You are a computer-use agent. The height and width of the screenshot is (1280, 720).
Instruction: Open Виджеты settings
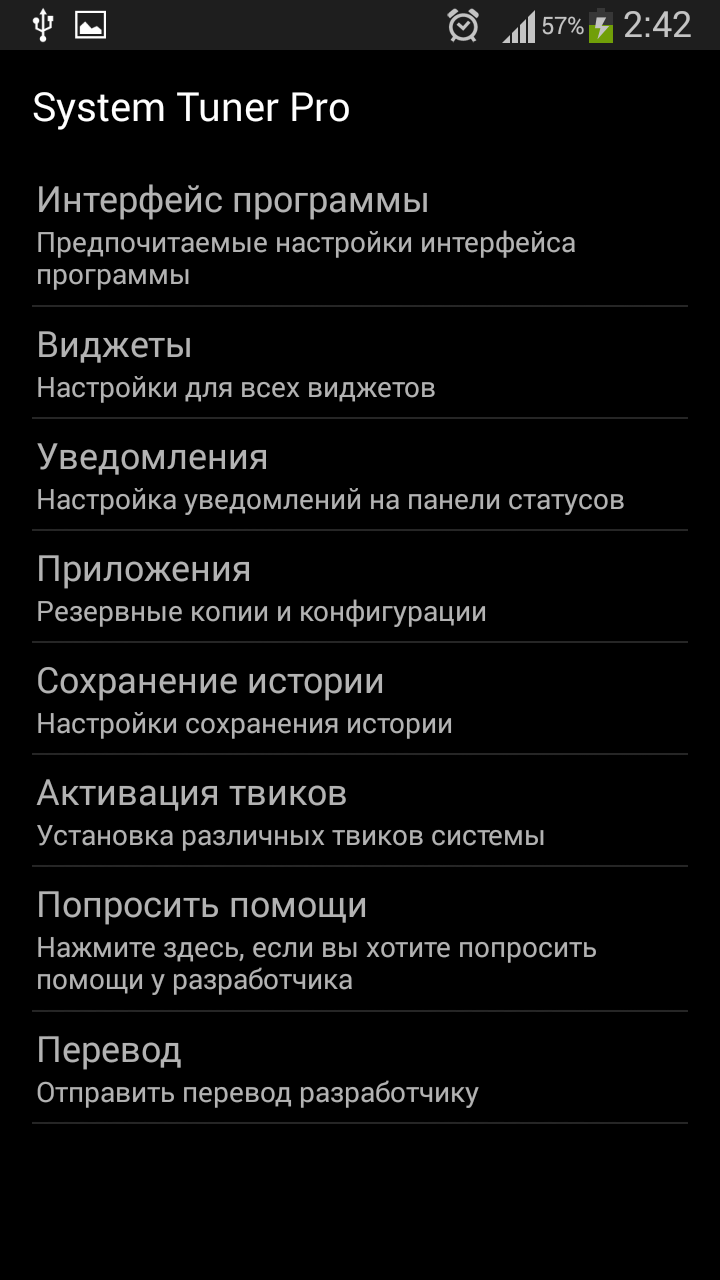click(360, 363)
